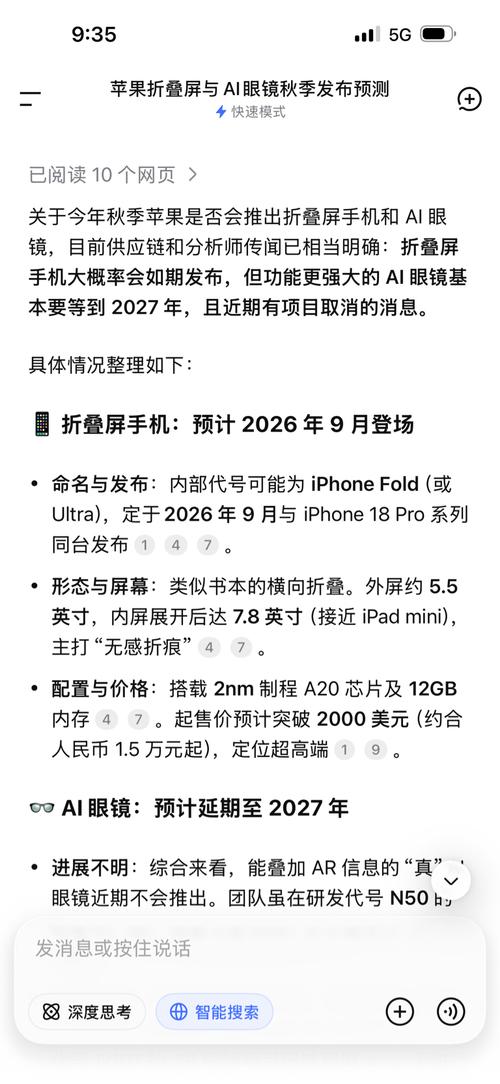The image size is (500, 1084).
Task: Enable 深度思考 deep thinking mode
Action: pyautogui.click(x=87, y=1013)
